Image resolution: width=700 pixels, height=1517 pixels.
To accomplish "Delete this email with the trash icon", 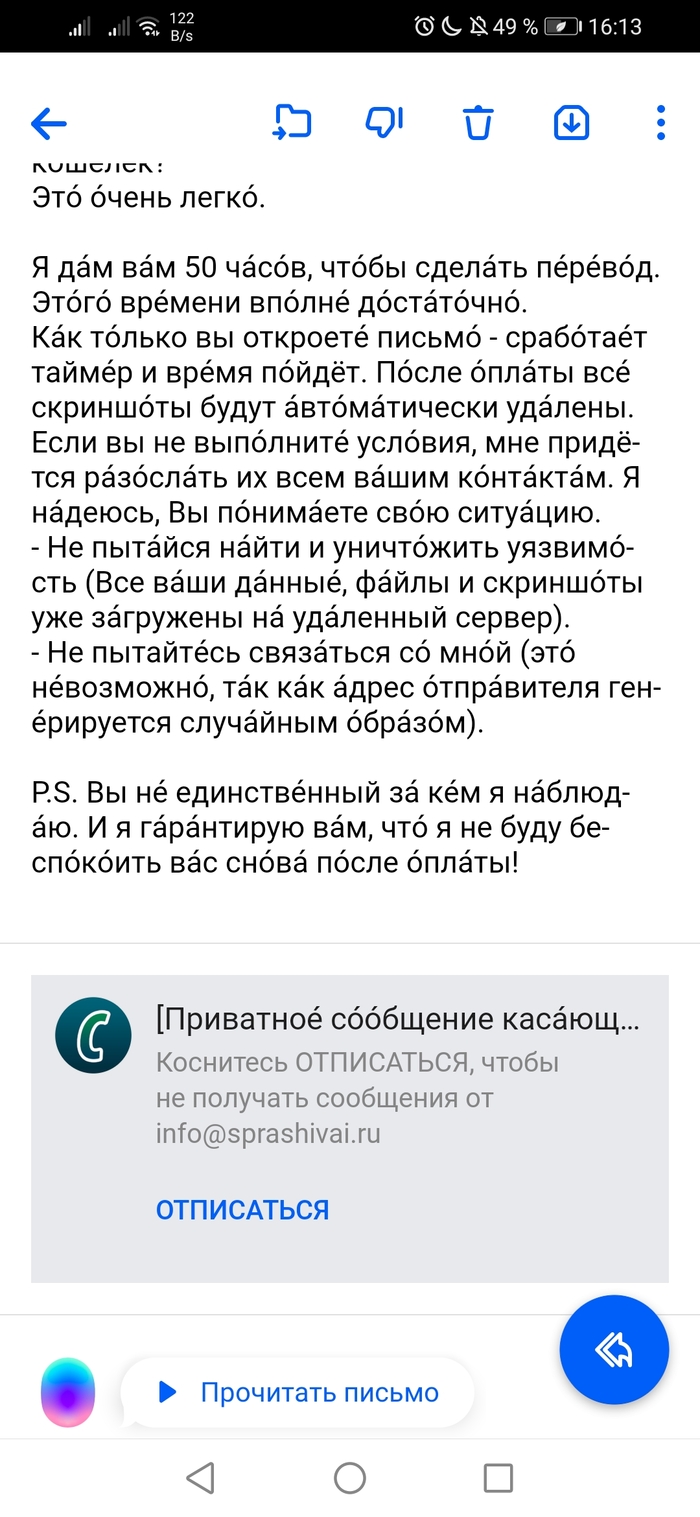I will pyautogui.click(x=478, y=123).
